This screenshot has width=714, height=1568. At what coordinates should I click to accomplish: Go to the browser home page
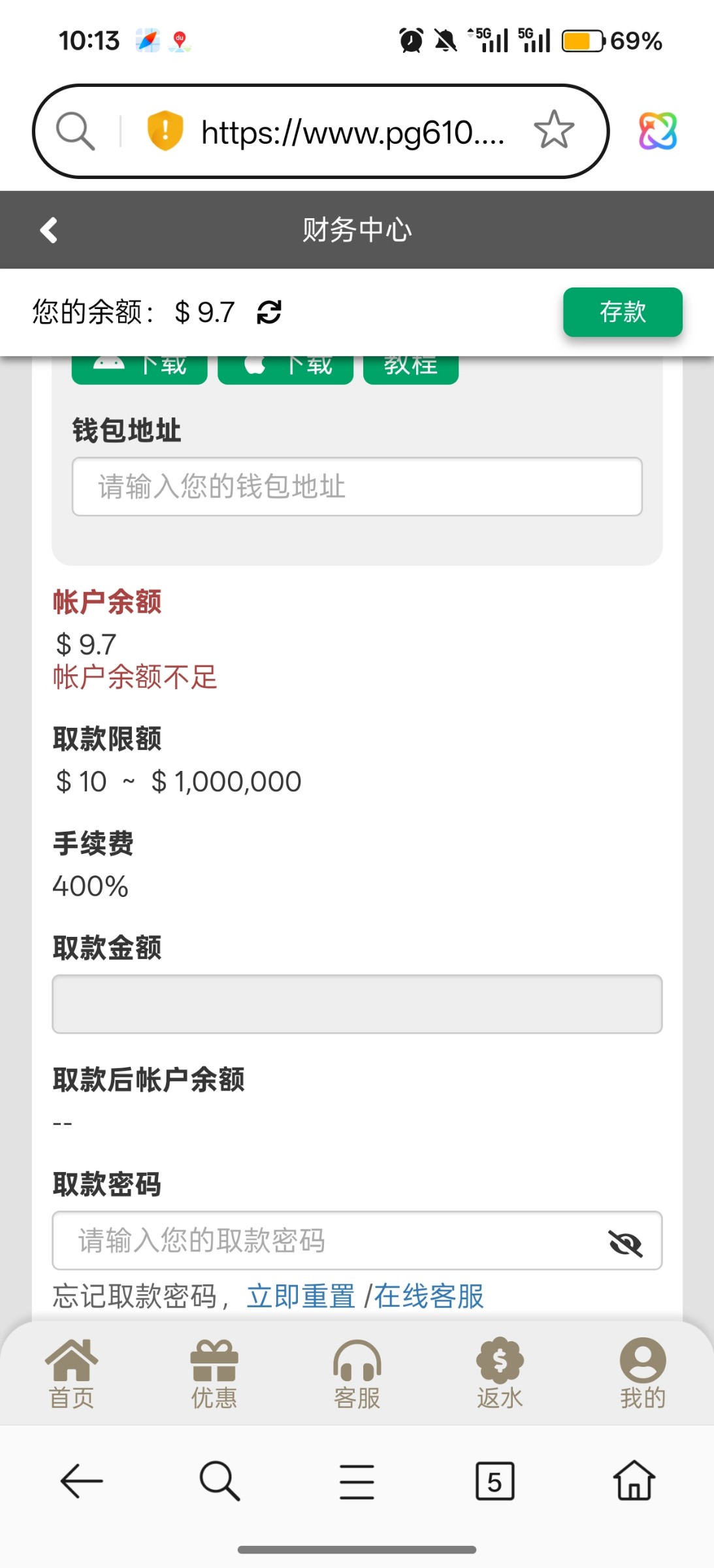tap(634, 1482)
